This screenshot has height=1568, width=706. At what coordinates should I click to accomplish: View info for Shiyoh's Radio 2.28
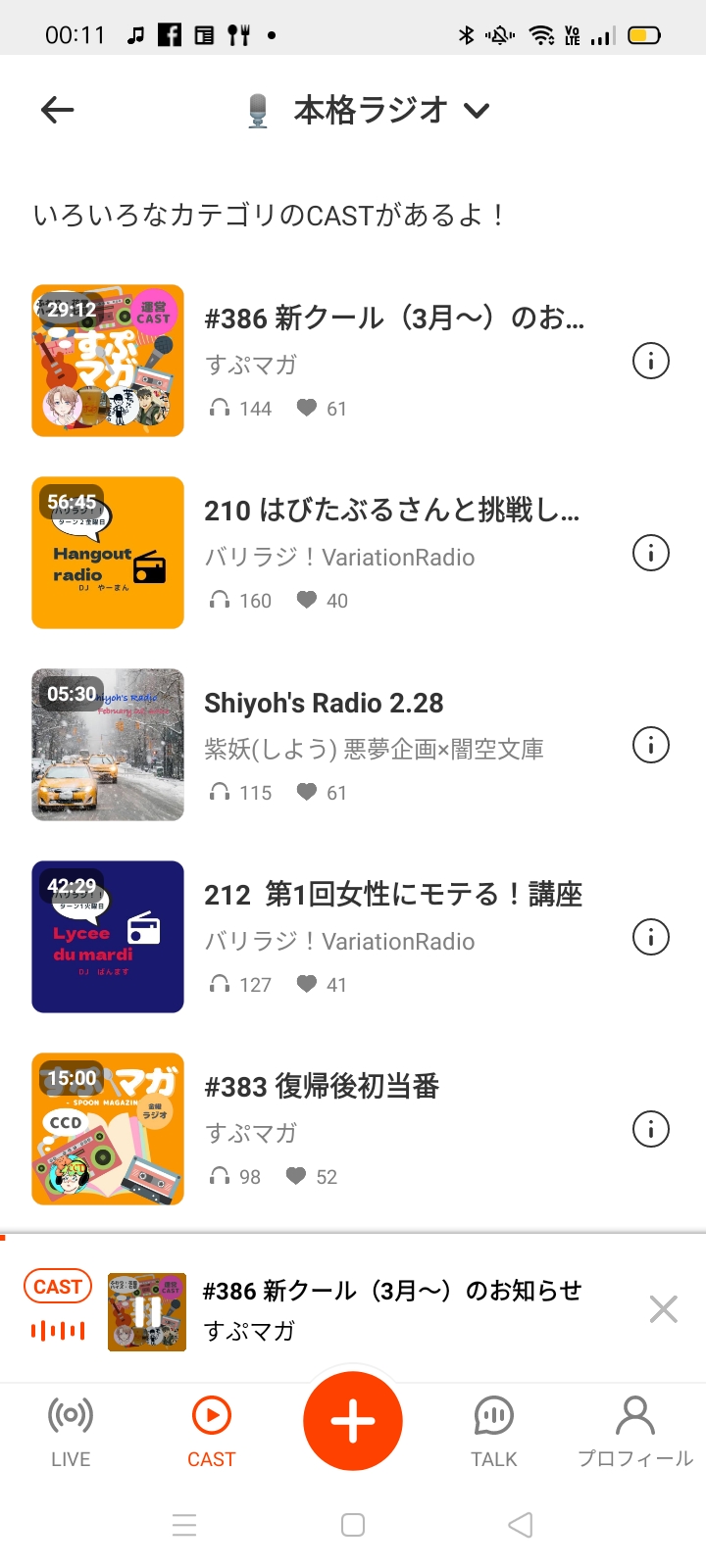651,746
